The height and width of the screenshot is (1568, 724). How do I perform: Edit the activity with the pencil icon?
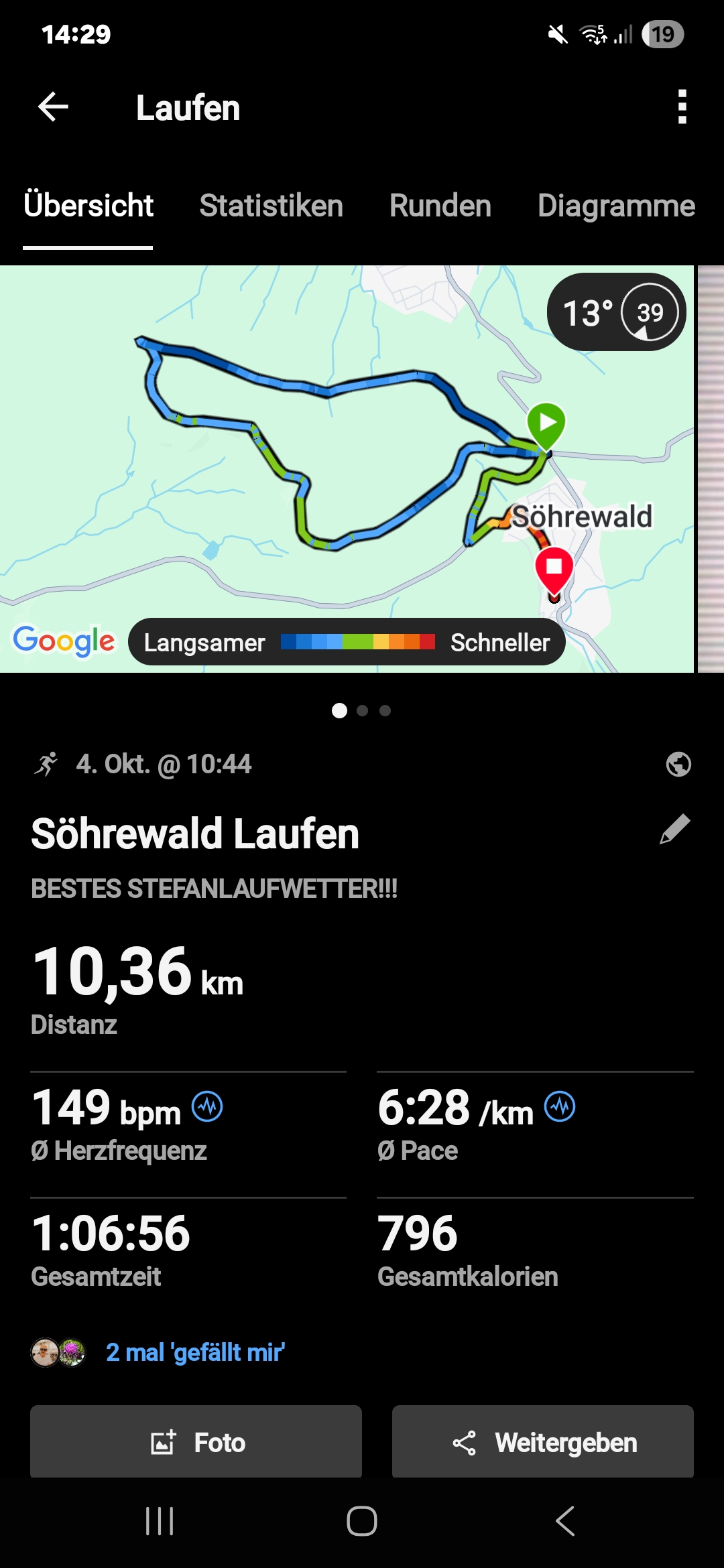674,830
